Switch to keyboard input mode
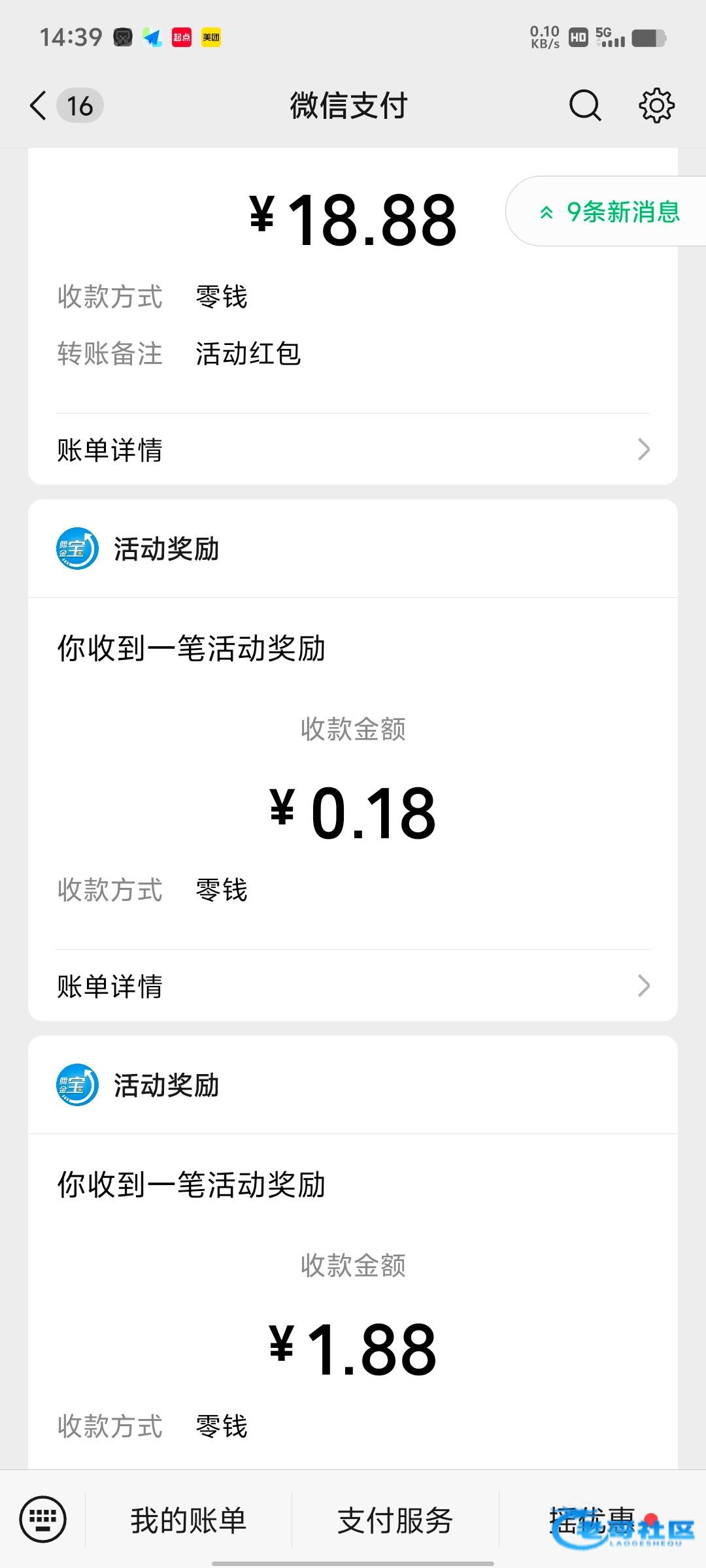Viewport: 706px width, 1568px height. [x=43, y=1520]
